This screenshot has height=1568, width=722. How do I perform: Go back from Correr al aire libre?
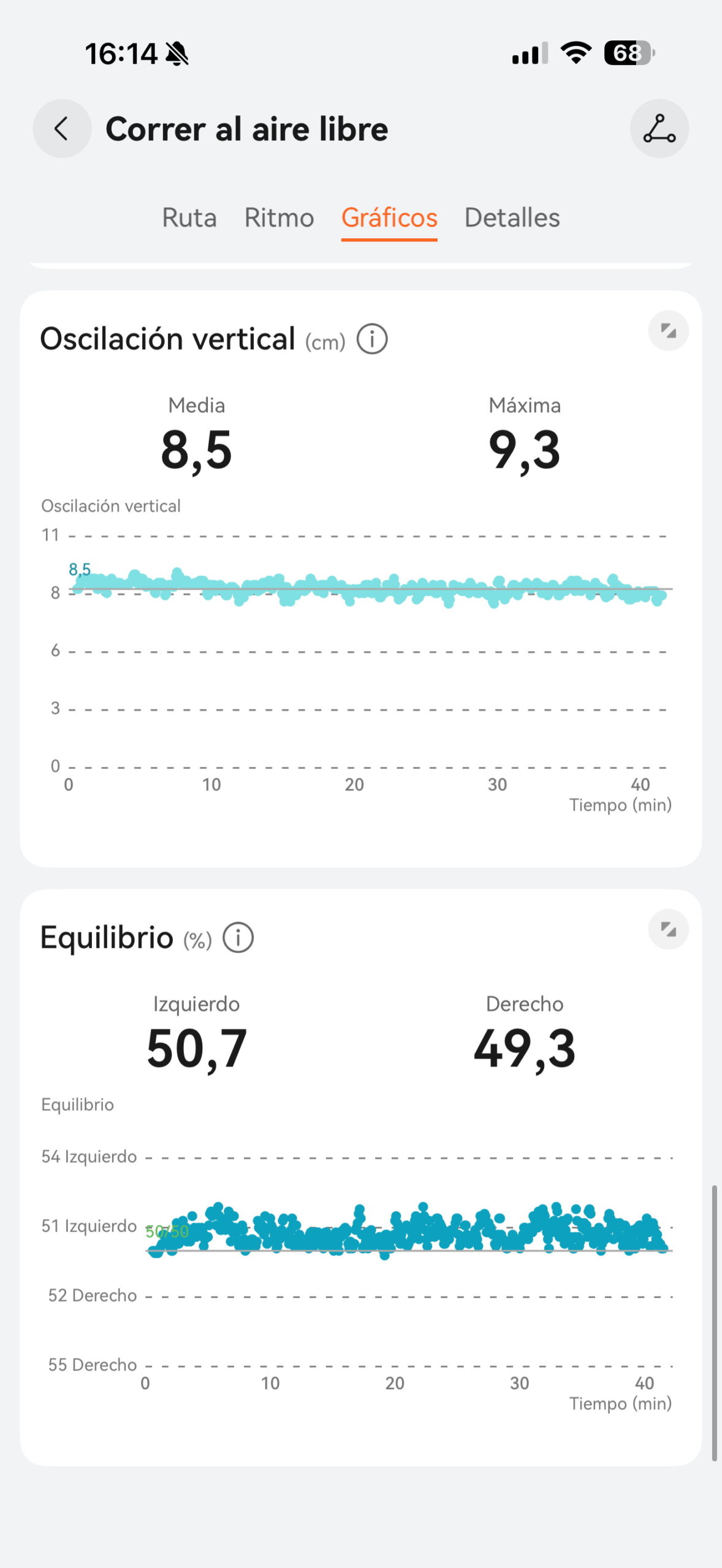pyautogui.click(x=62, y=129)
